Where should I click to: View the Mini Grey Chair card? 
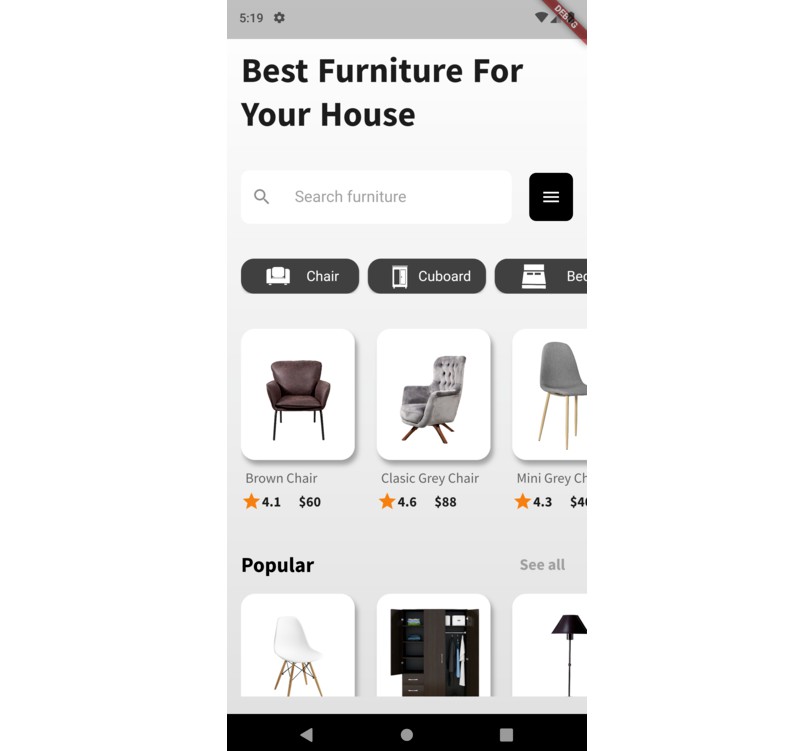tap(551, 395)
